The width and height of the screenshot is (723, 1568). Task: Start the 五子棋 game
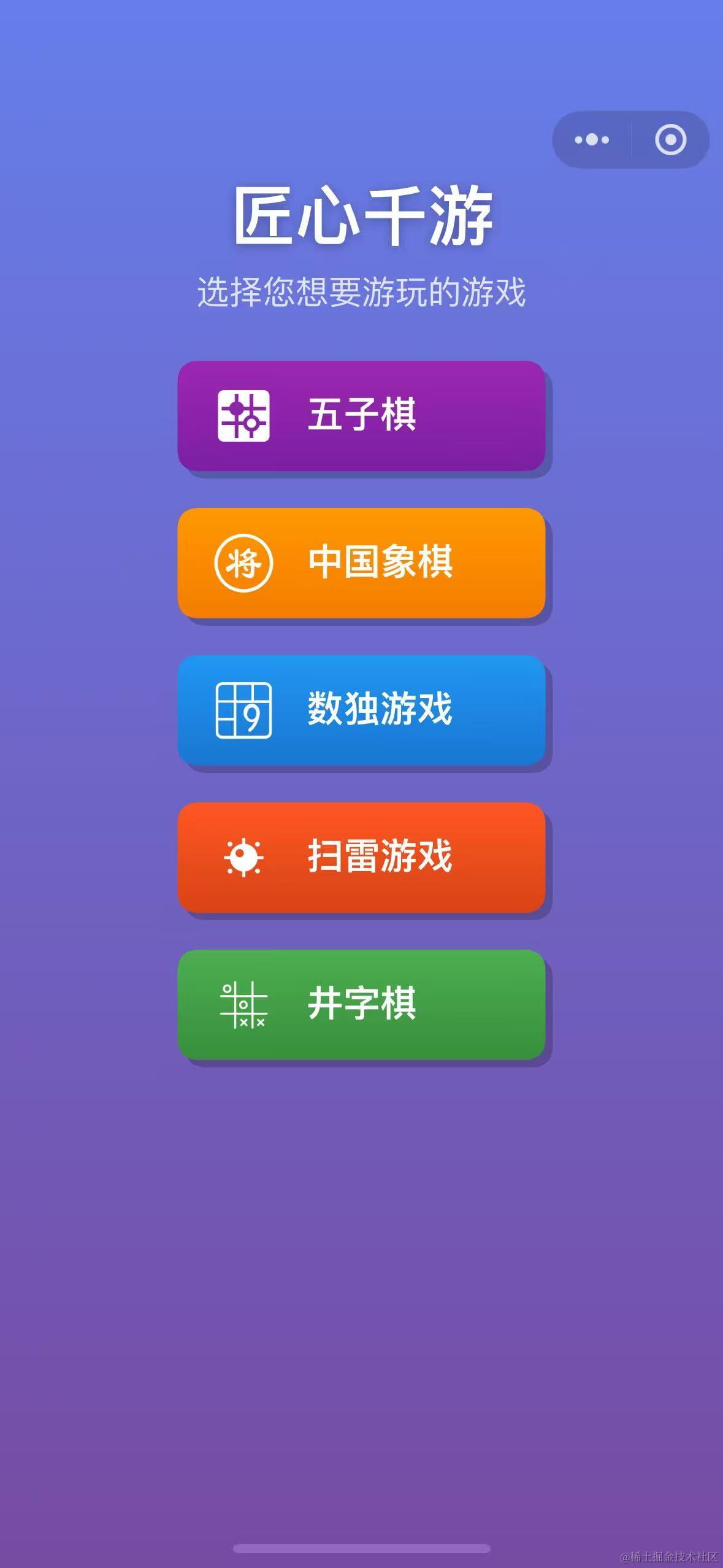[361, 415]
